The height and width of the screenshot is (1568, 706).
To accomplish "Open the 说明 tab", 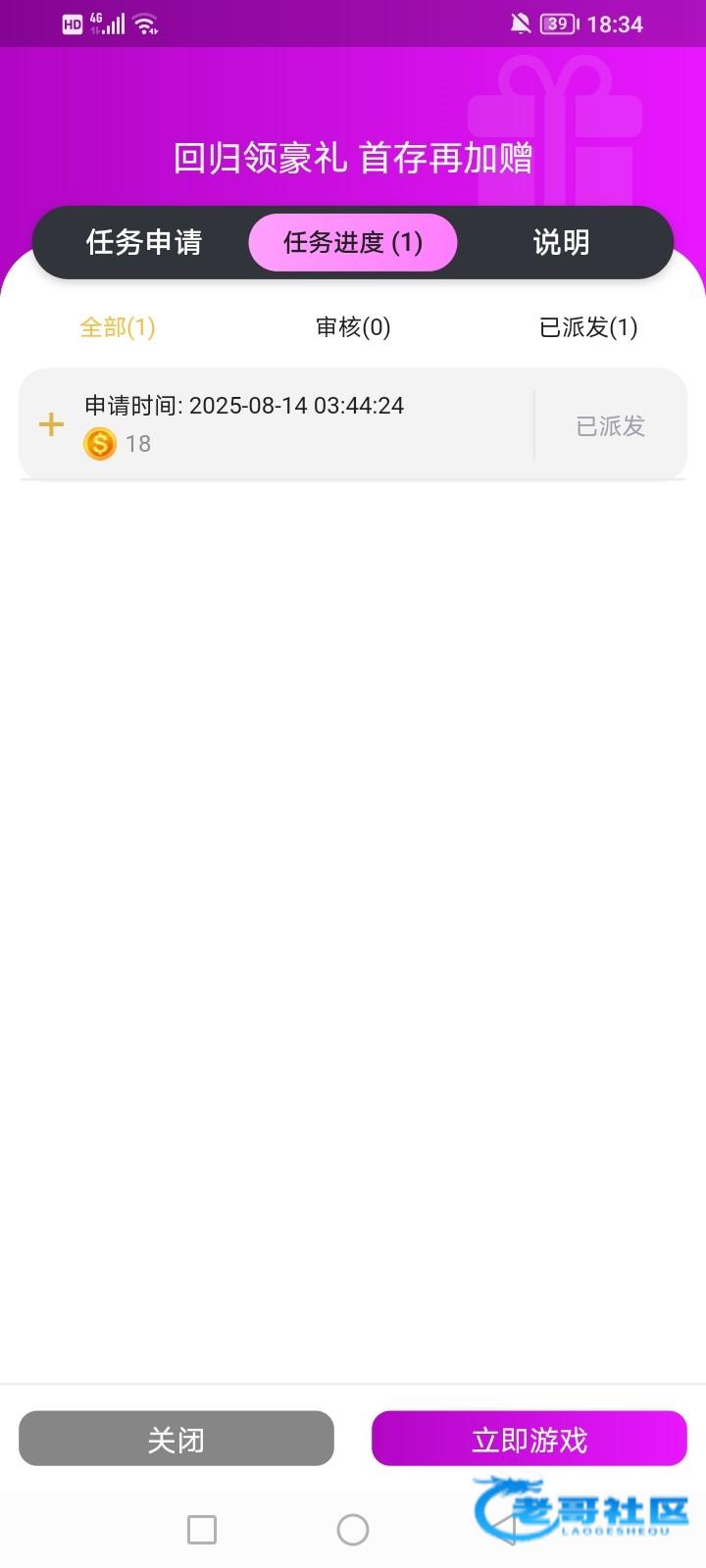I will (561, 242).
